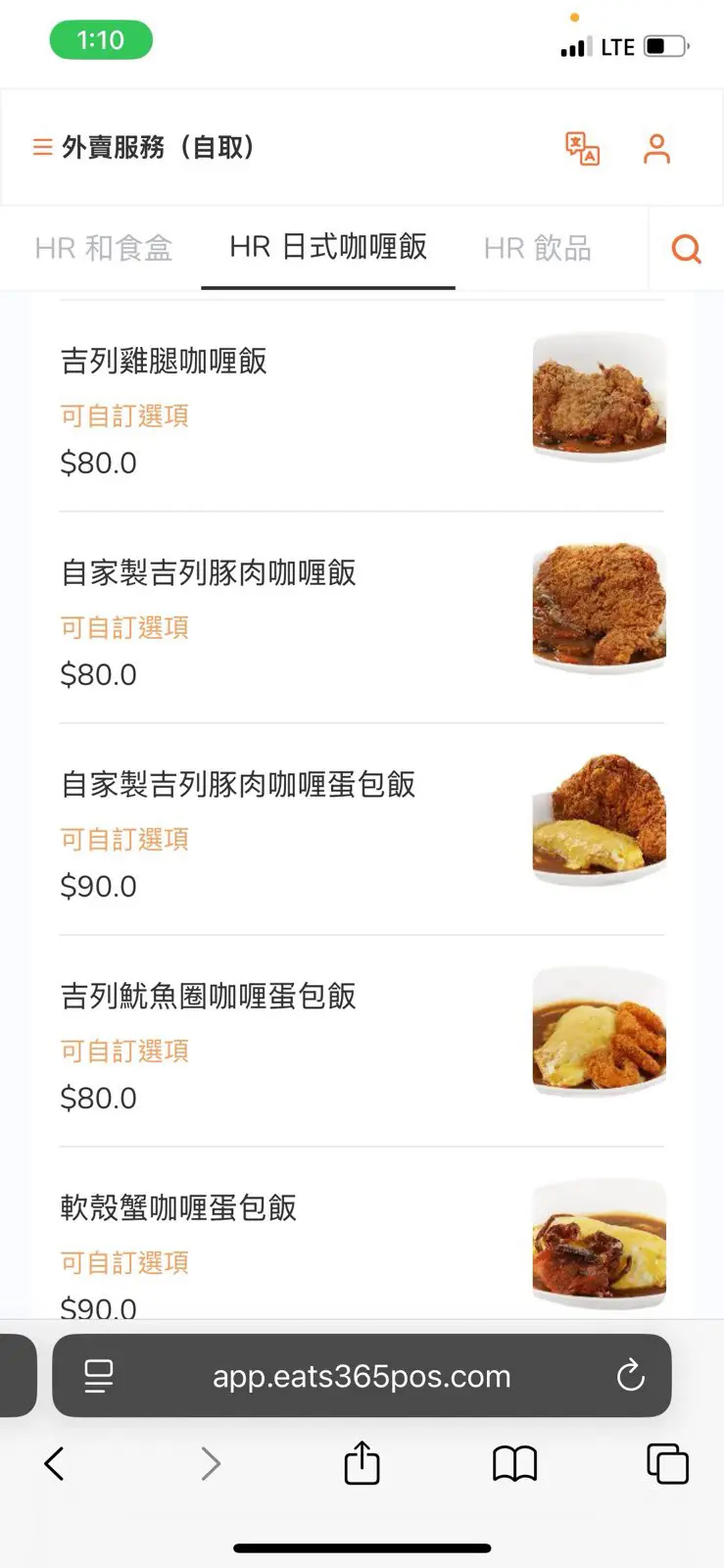The image size is (724, 1568).
Task: Tap the app.eats365pos.com address bar
Action: 362,1376
